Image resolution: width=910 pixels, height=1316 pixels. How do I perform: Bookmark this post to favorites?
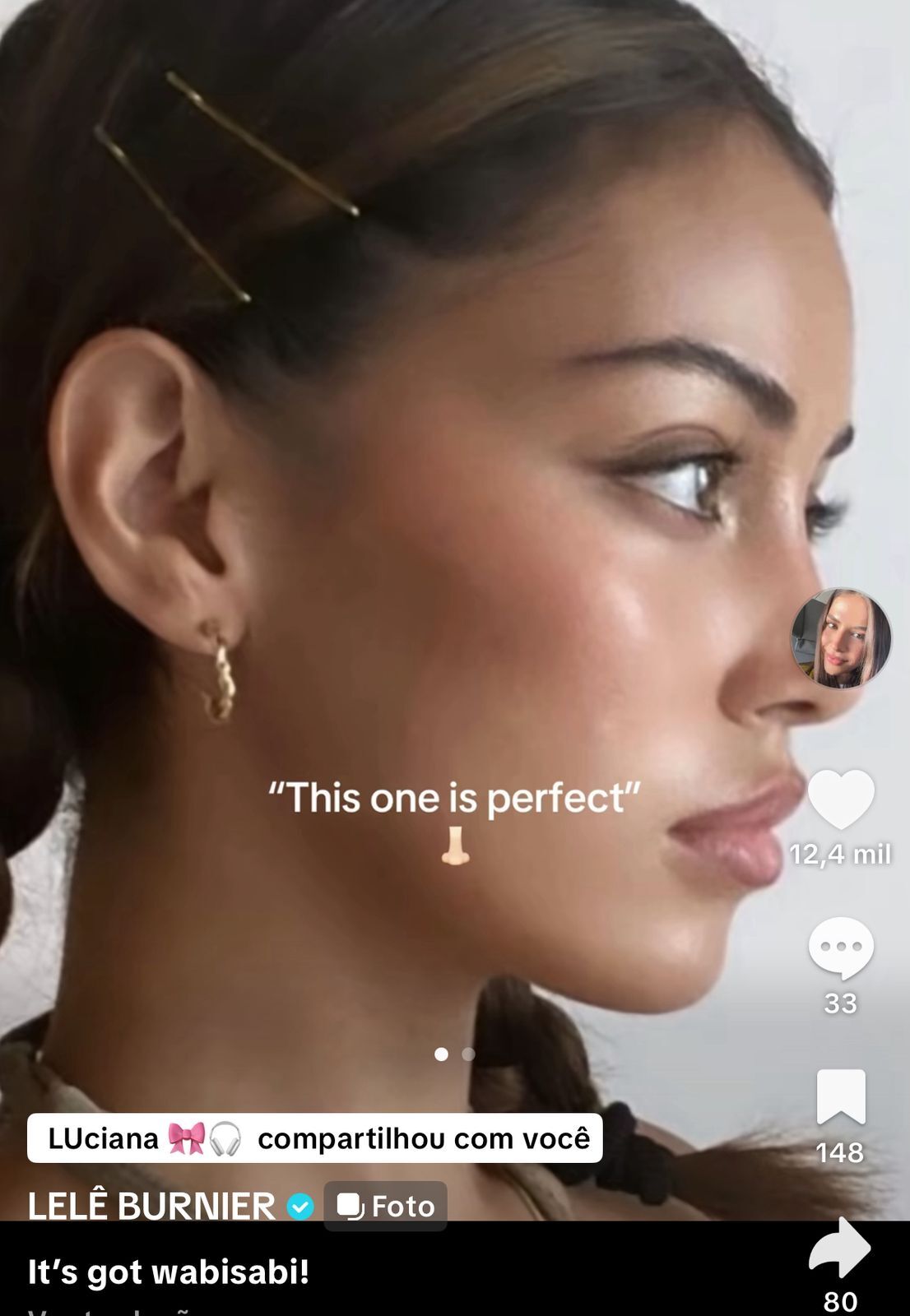point(840,1097)
